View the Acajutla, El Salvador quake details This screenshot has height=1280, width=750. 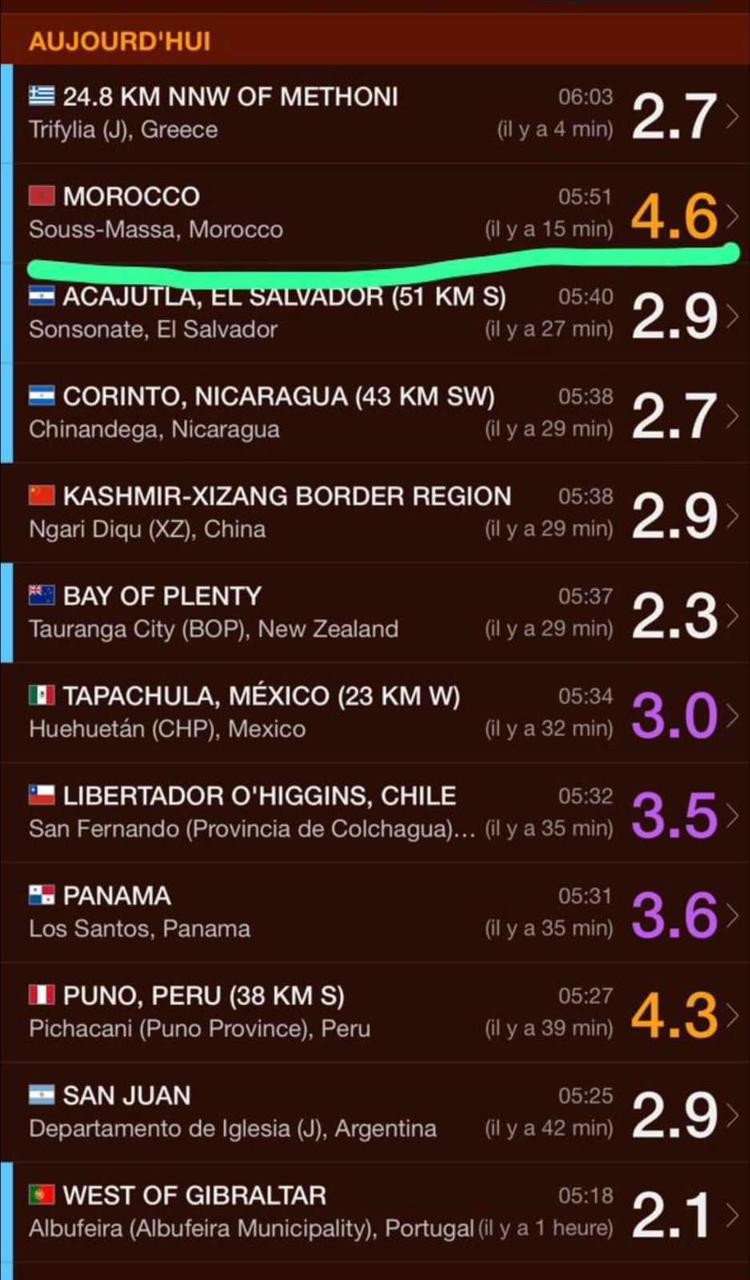375,313
